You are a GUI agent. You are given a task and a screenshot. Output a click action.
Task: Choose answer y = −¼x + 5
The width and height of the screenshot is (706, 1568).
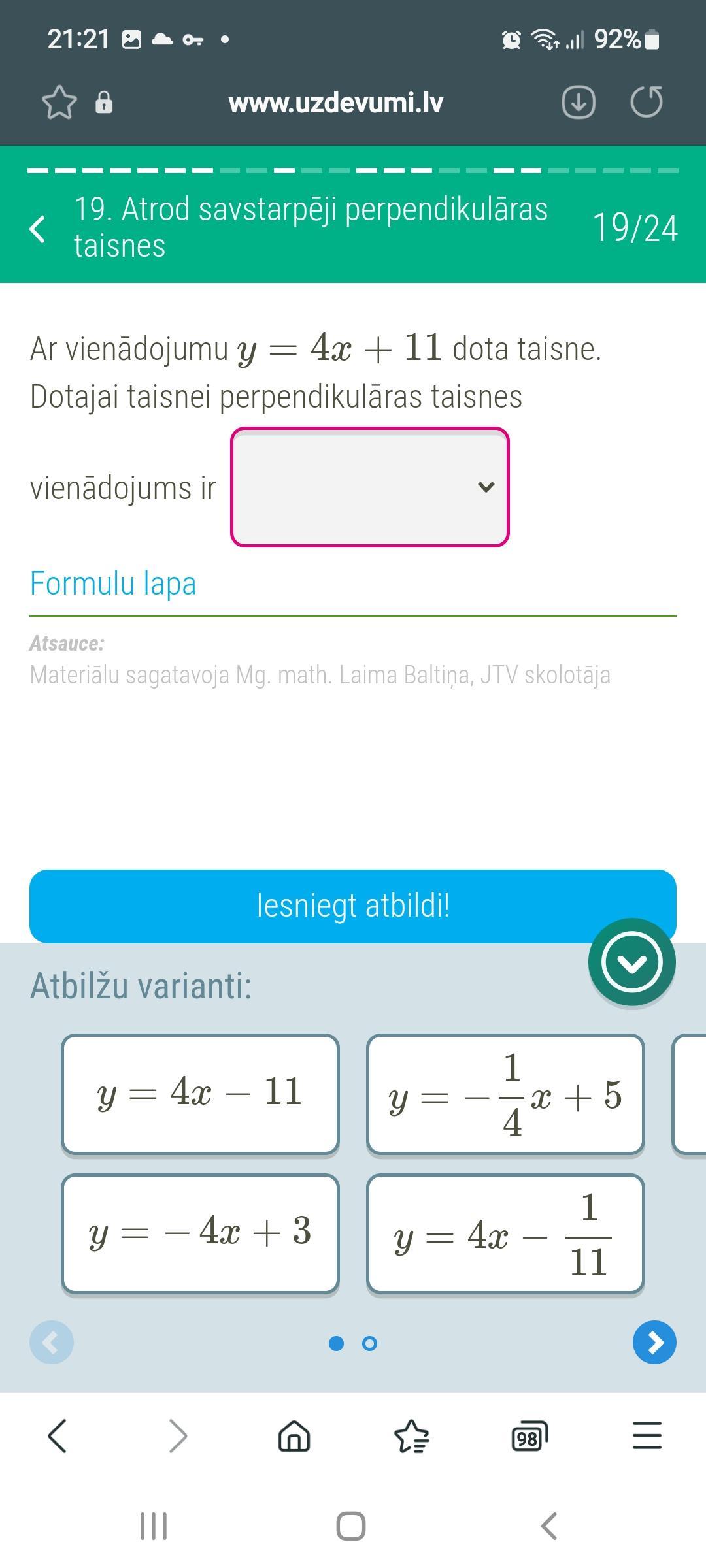(505, 1094)
